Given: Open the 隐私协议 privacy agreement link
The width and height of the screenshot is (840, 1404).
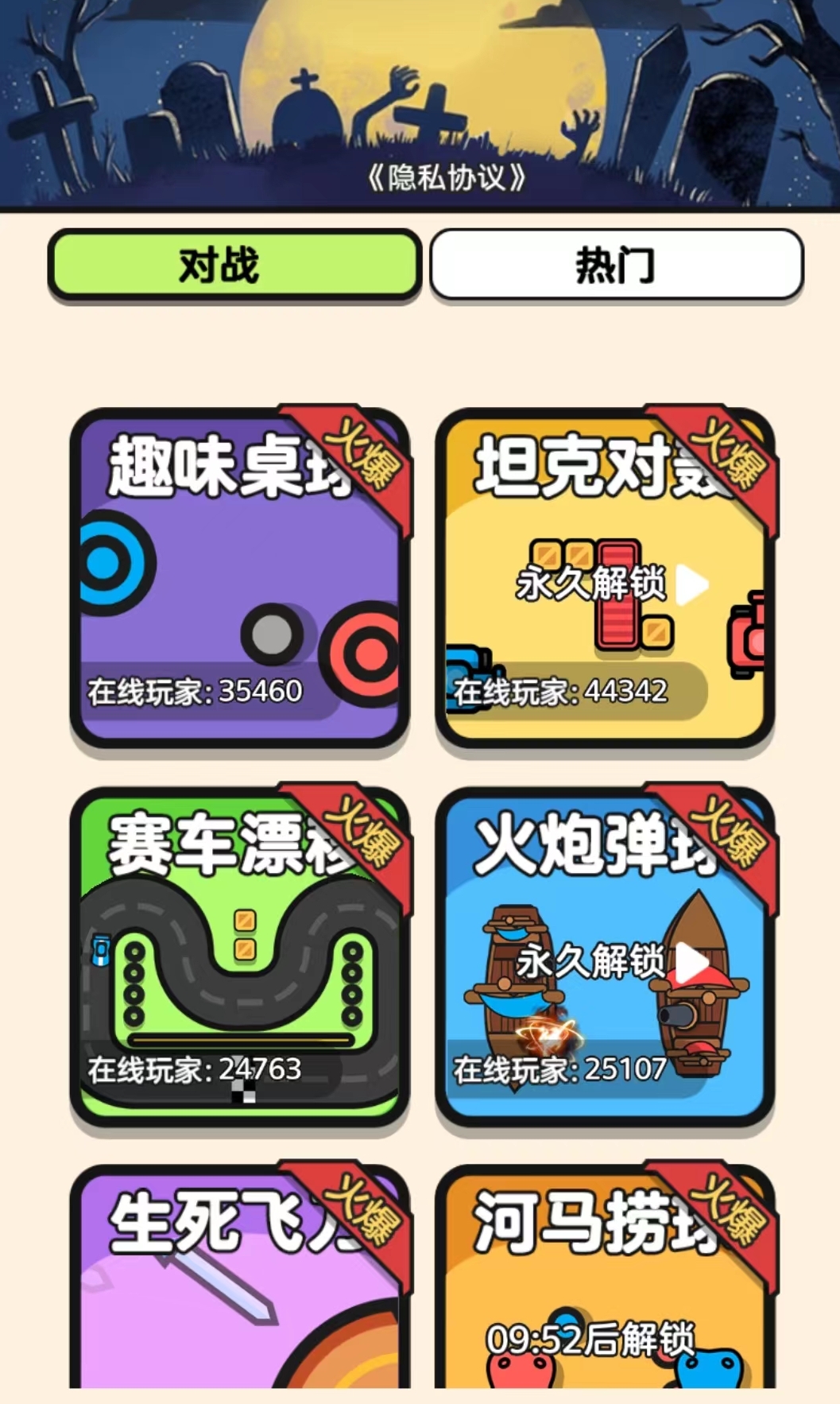Looking at the screenshot, I should (446, 176).
